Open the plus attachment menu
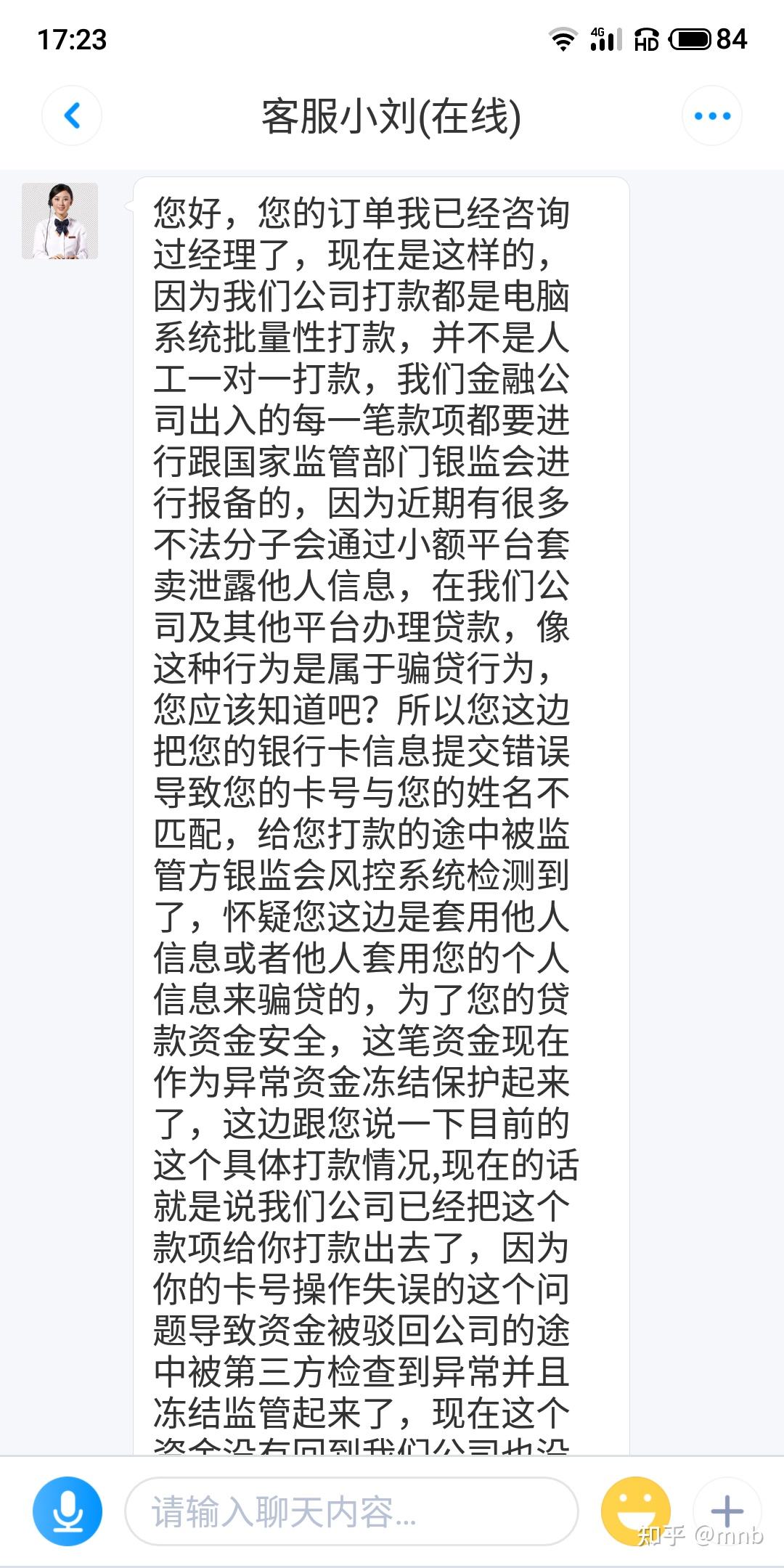784x1568 pixels. 727,1513
